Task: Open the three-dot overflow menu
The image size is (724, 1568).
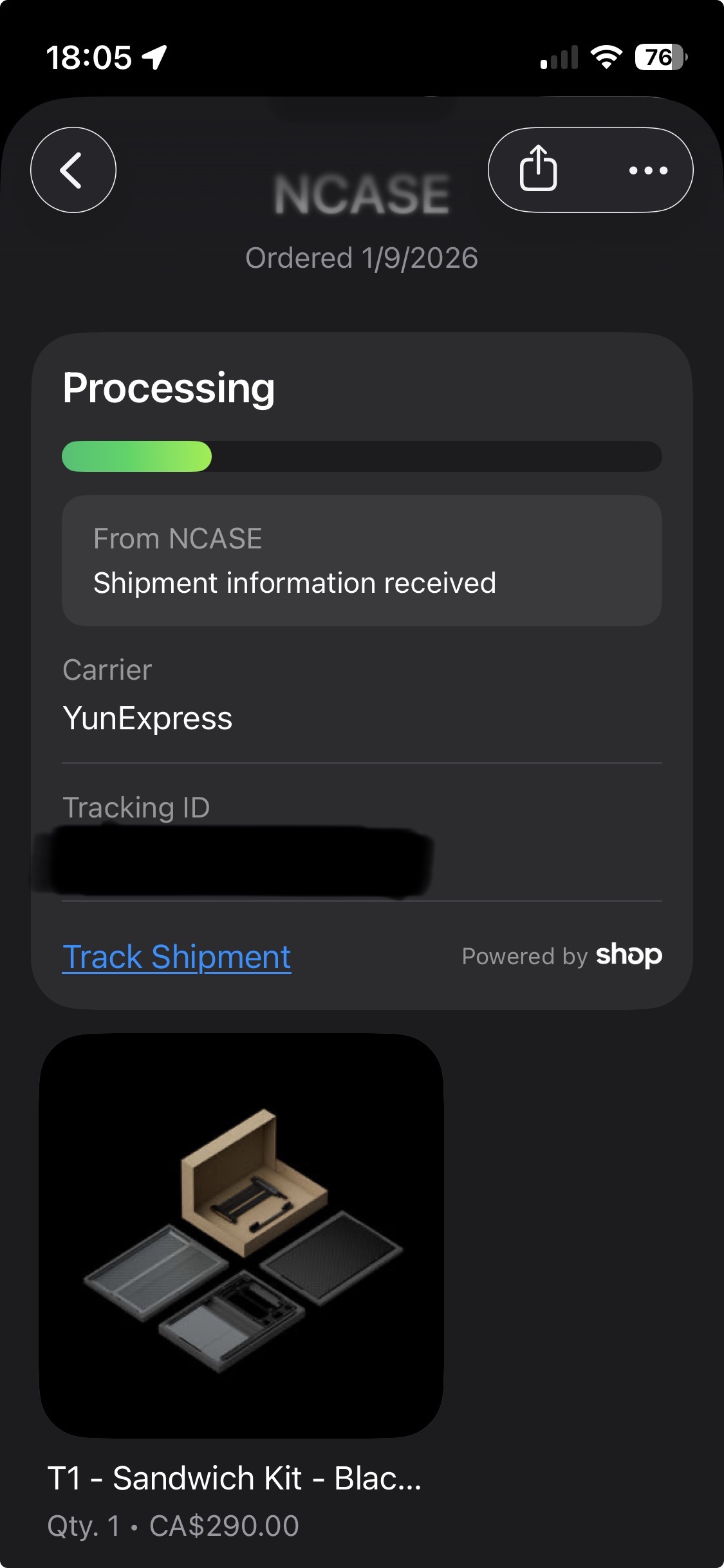Action: point(648,170)
